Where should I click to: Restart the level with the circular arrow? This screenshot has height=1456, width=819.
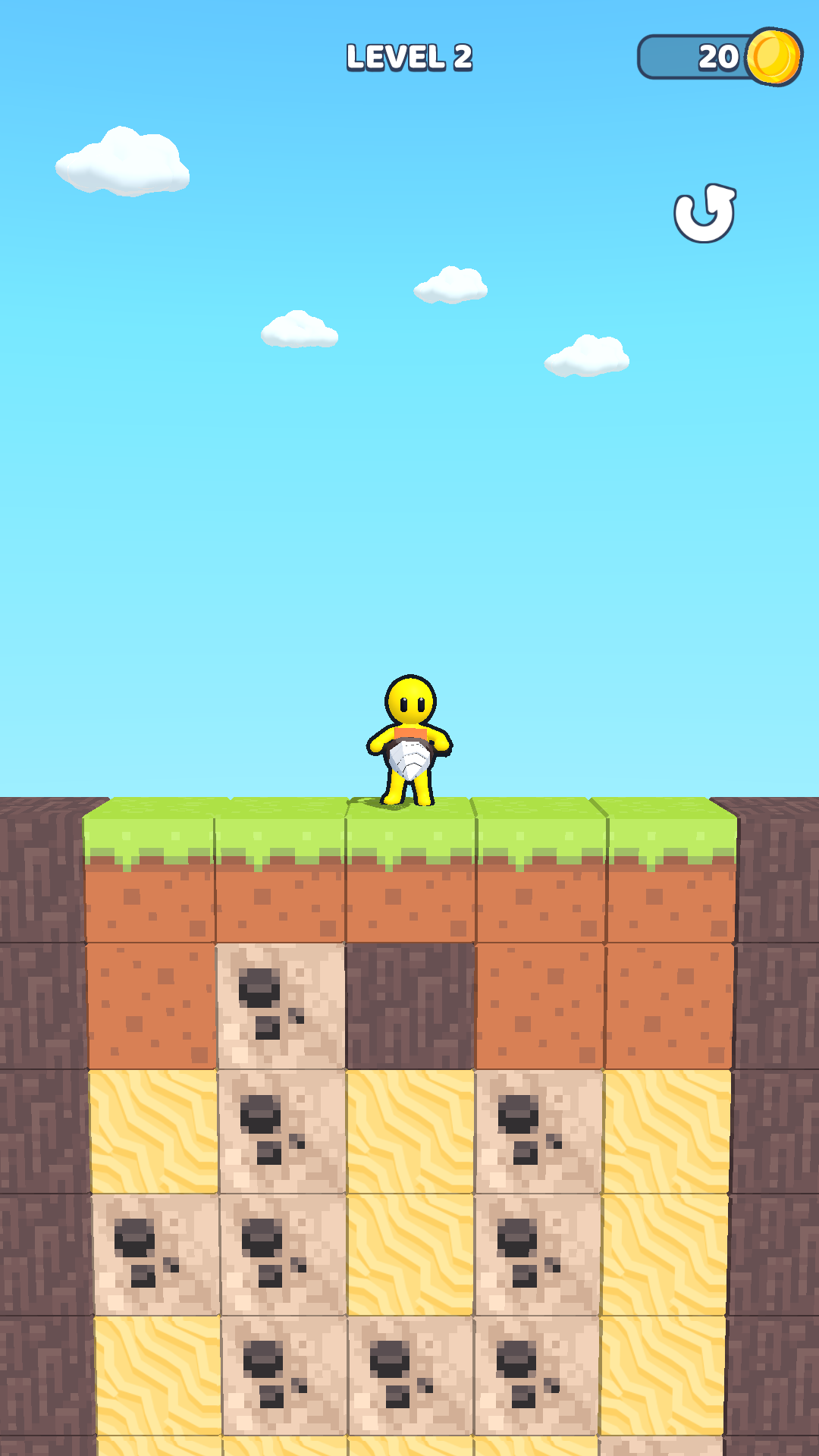704,214
